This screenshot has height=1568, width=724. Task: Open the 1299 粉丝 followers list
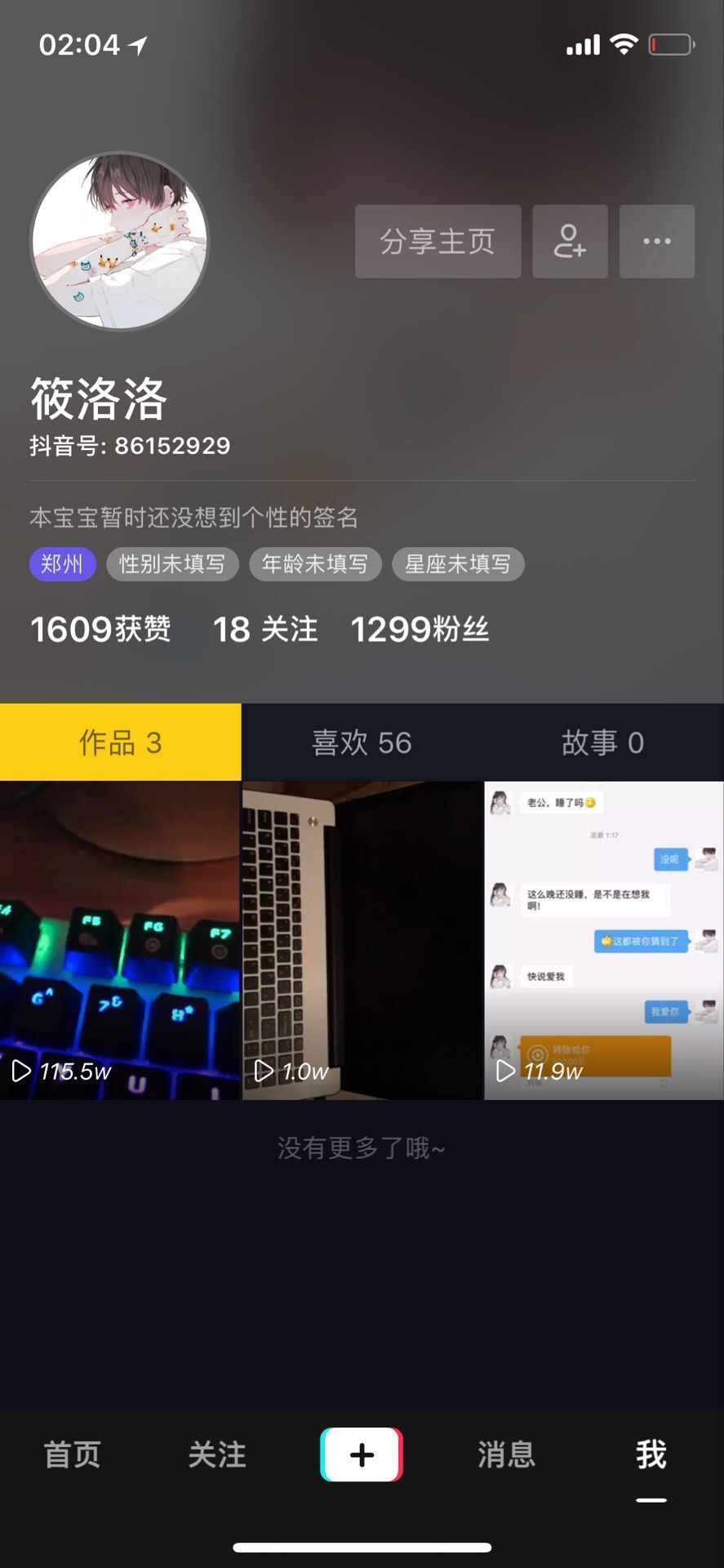(x=420, y=630)
